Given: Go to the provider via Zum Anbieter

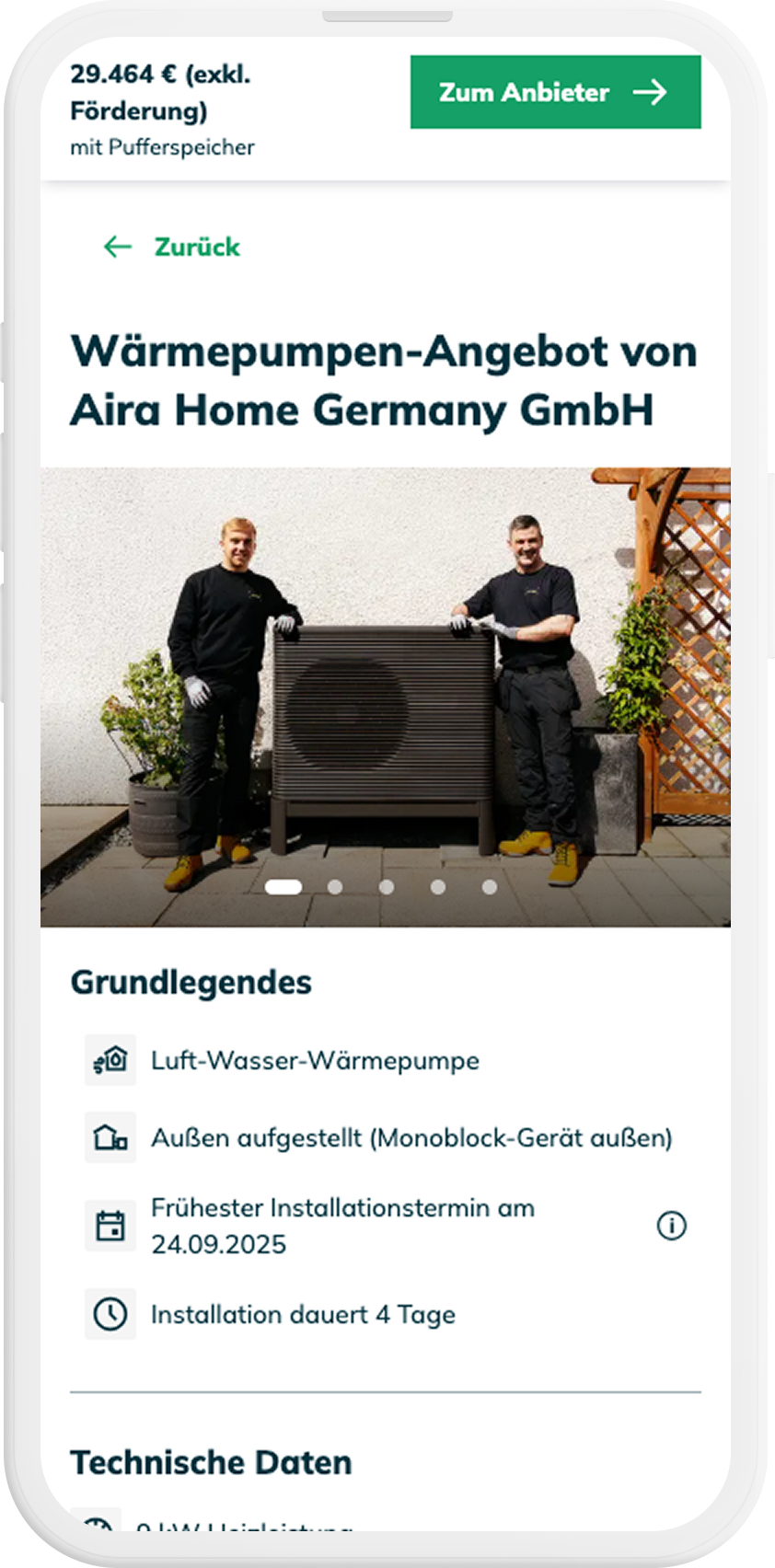Looking at the screenshot, I should tap(555, 92).
